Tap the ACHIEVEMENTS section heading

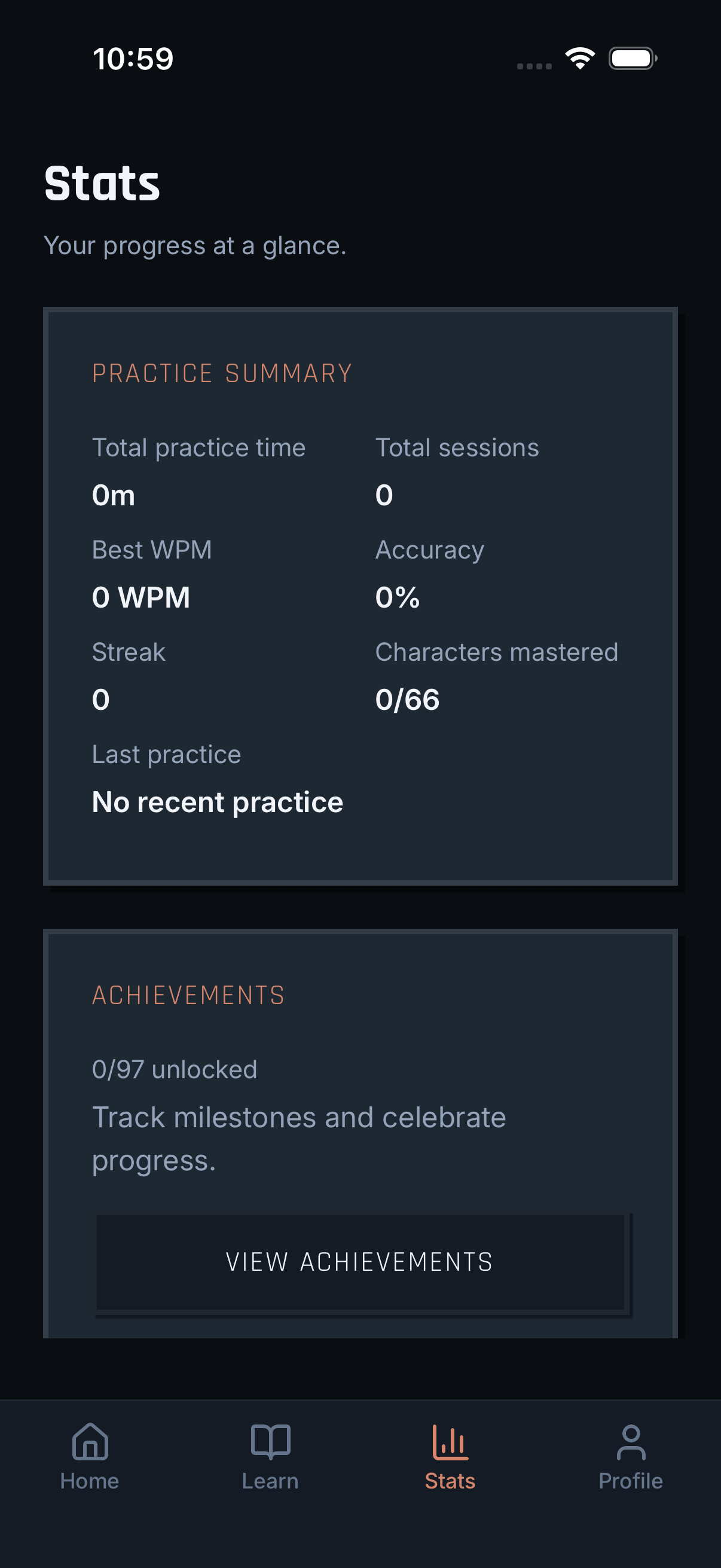pos(187,995)
